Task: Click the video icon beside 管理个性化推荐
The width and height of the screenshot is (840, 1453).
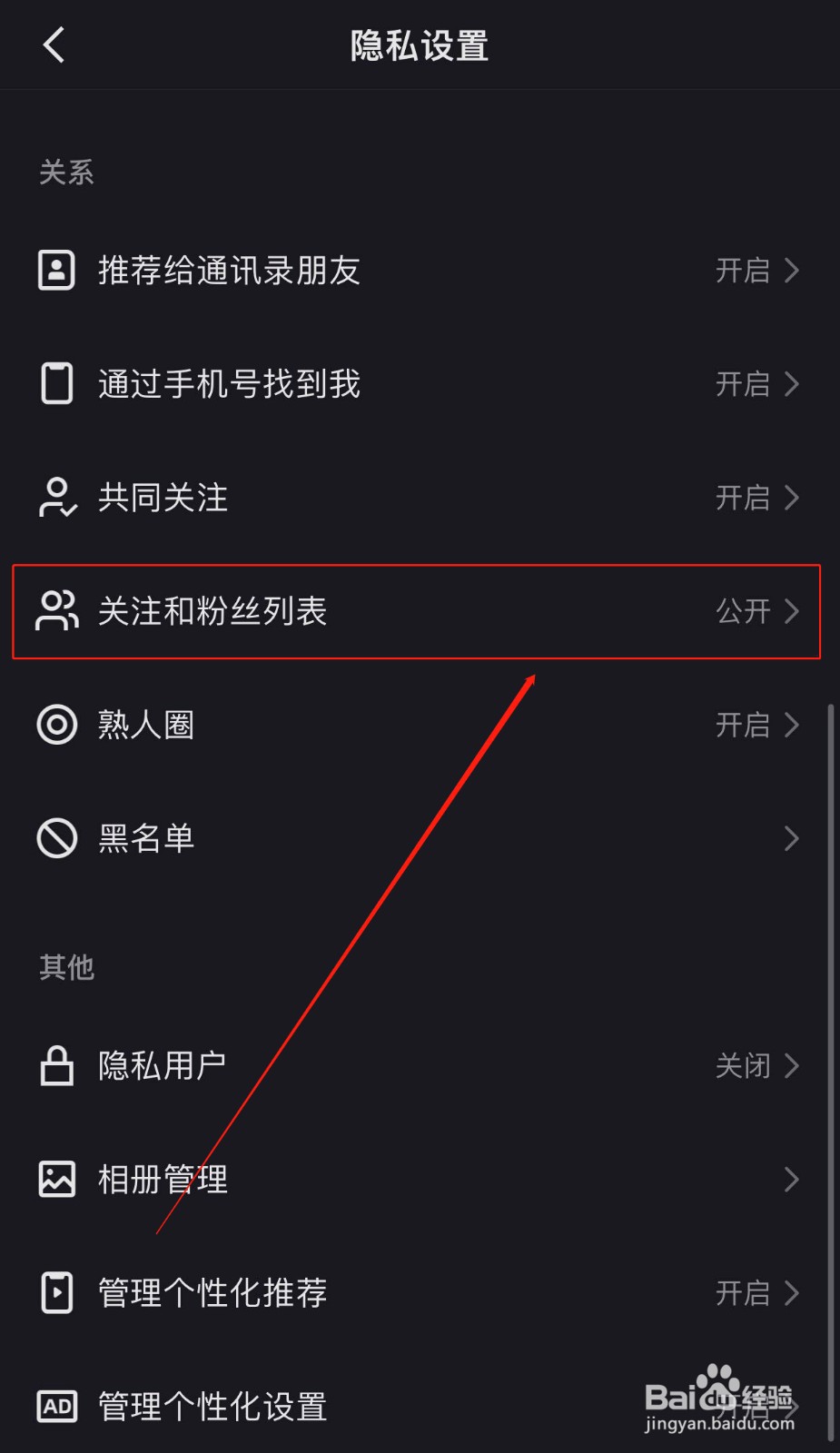Action: click(x=56, y=1292)
